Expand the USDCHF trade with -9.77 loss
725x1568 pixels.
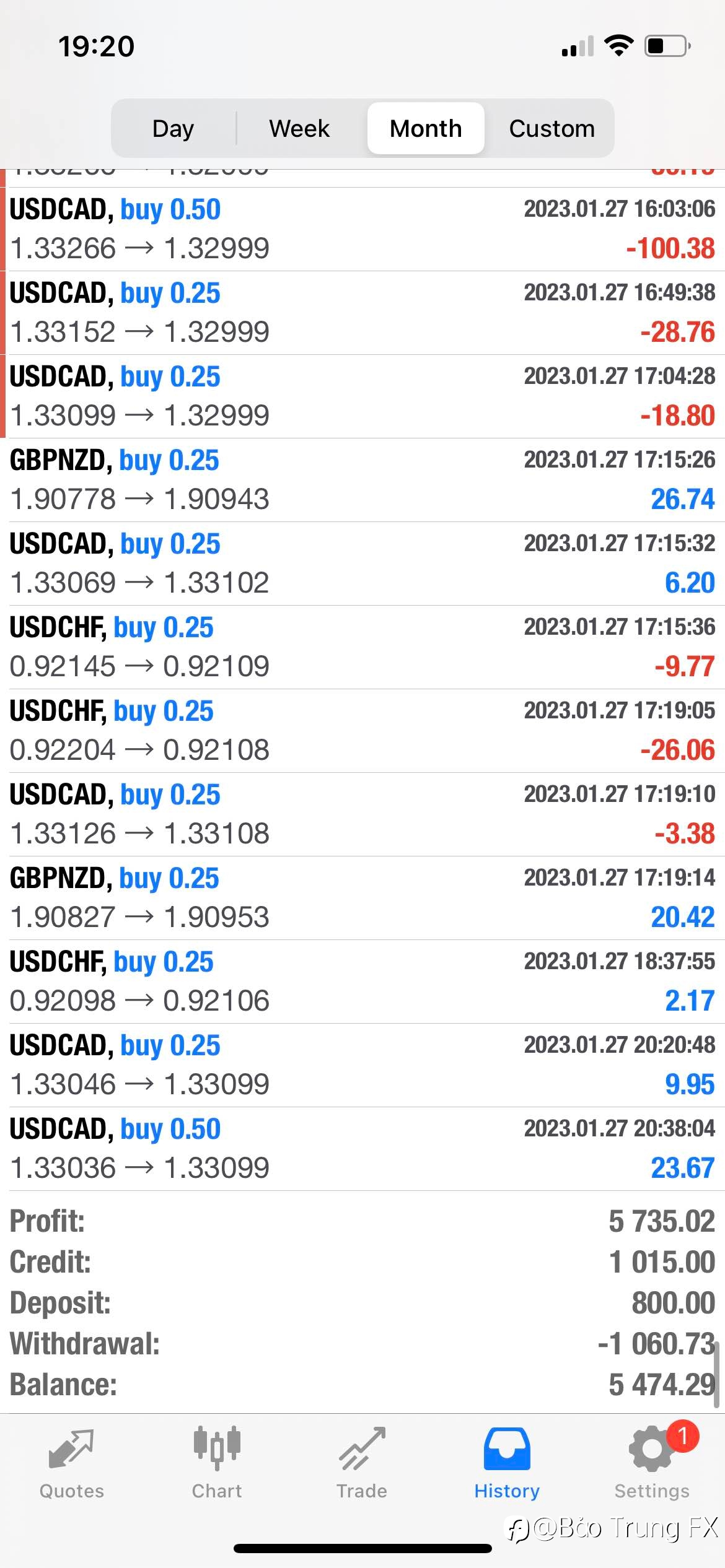pyautogui.click(x=362, y=647)
